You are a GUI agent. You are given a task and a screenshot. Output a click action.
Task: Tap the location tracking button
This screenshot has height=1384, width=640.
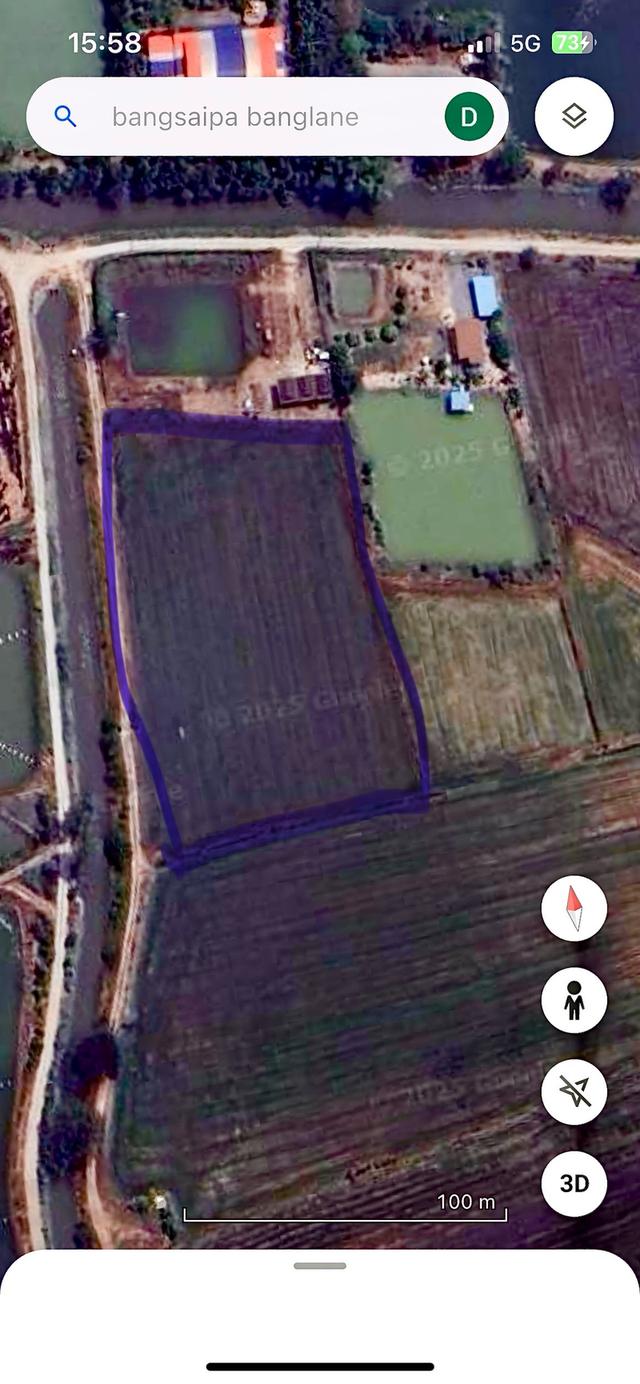click(x=574, y=1091)
